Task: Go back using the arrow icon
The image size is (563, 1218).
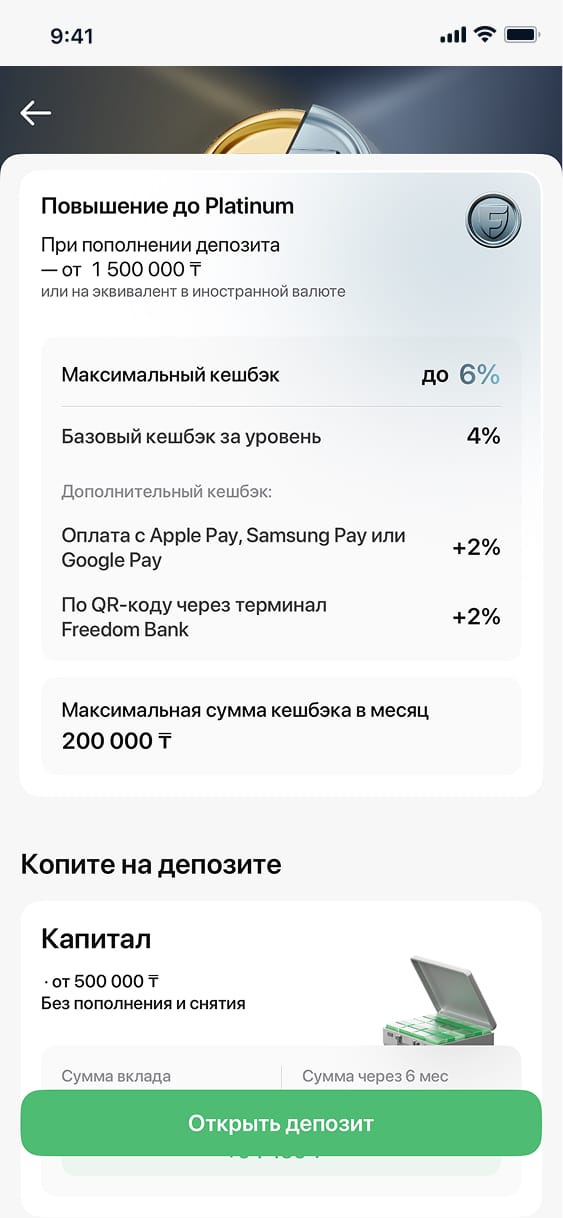Action: pos(36,113)
